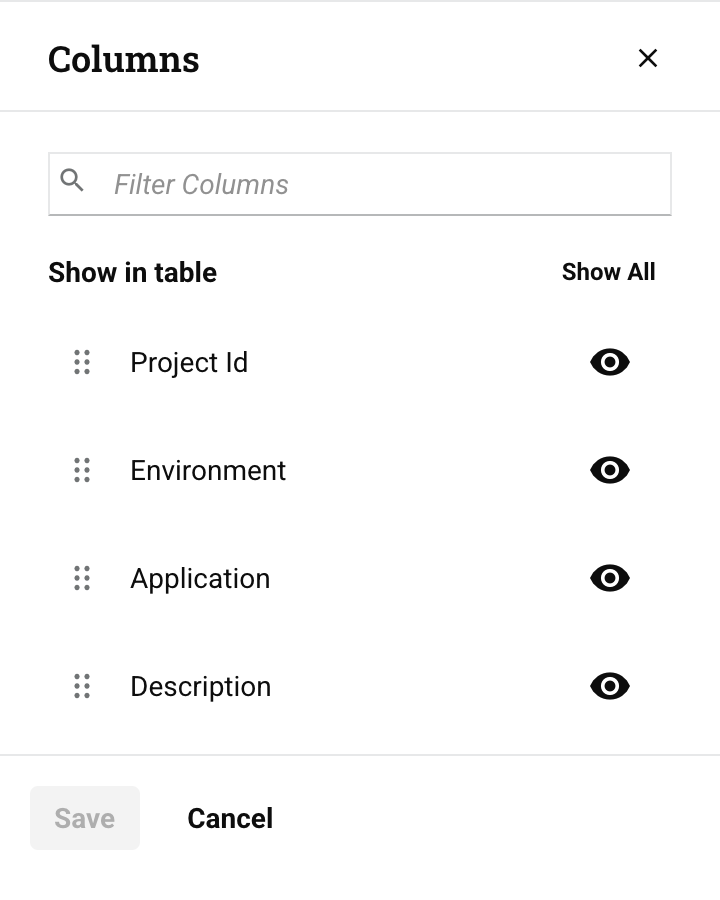Close the Columns panel with the X icon
Image resolution: width=720 pixels, height=900 pixels.
(x=648, y=58)
